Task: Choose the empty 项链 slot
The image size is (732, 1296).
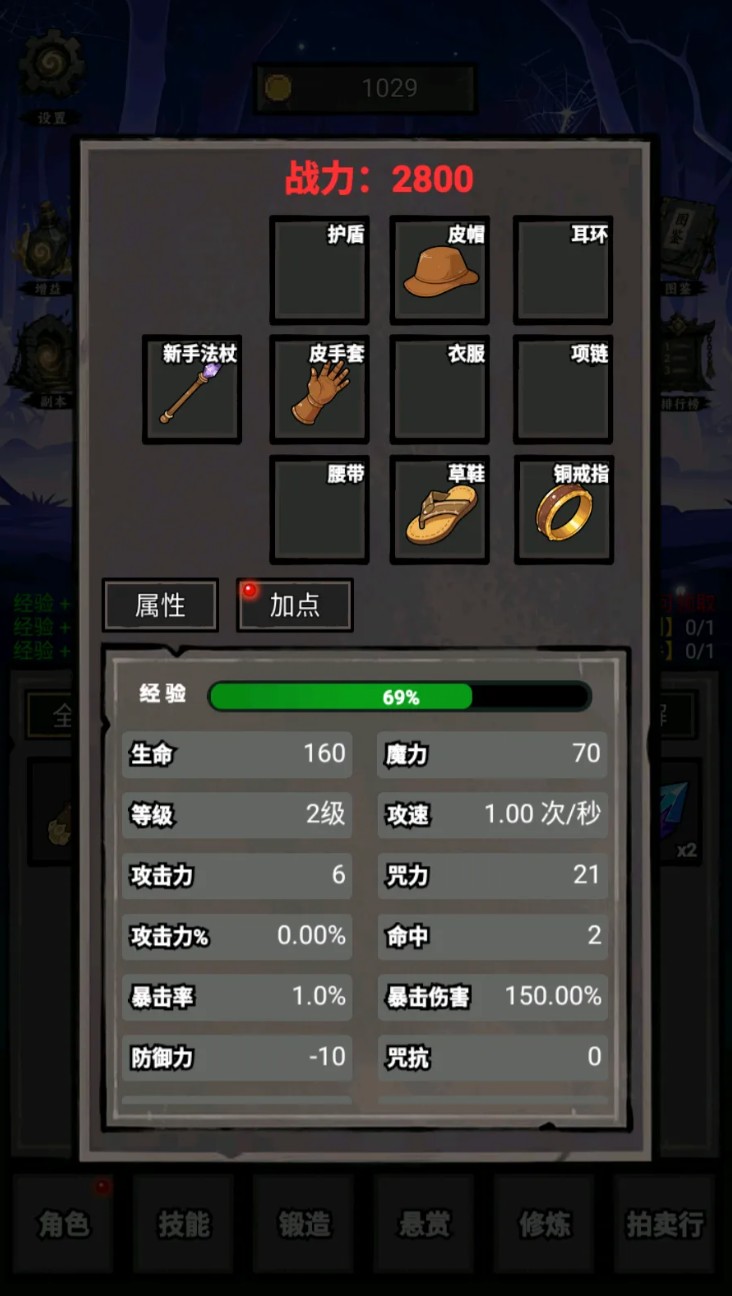Action: [x=563, y=389]
